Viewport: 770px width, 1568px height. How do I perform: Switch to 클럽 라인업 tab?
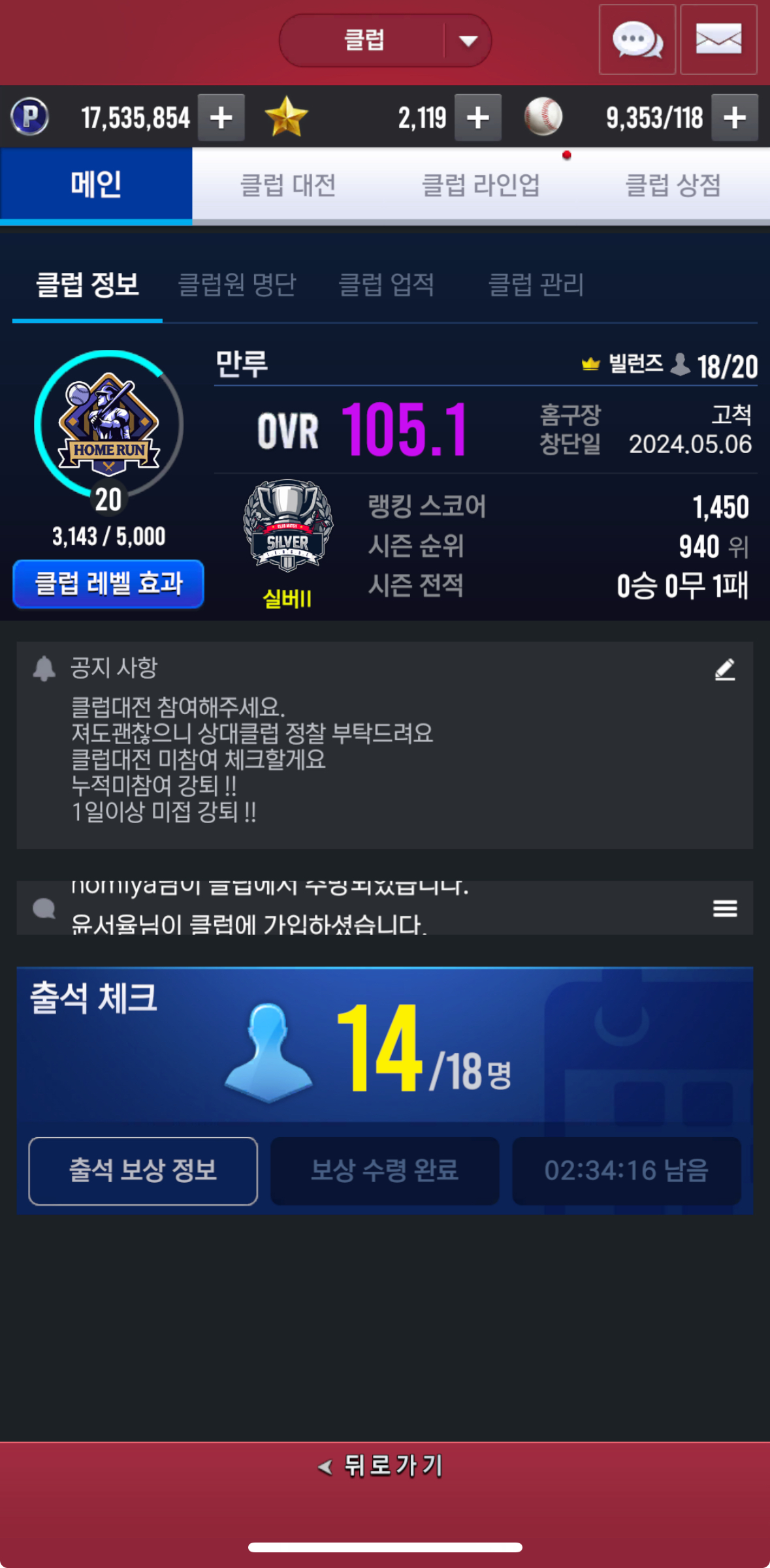(x=481, y=185)
